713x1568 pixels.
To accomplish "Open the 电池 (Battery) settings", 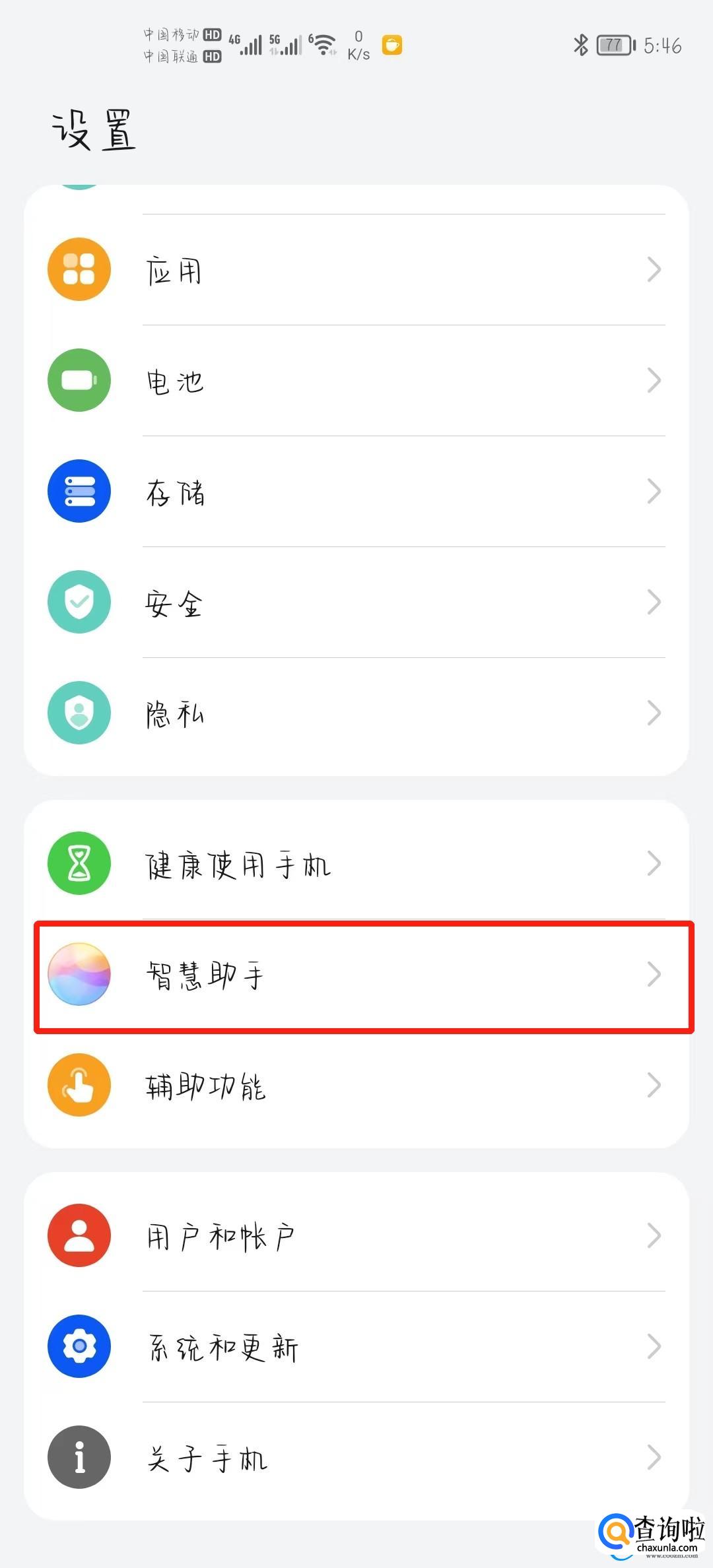I will pos(356,380).
